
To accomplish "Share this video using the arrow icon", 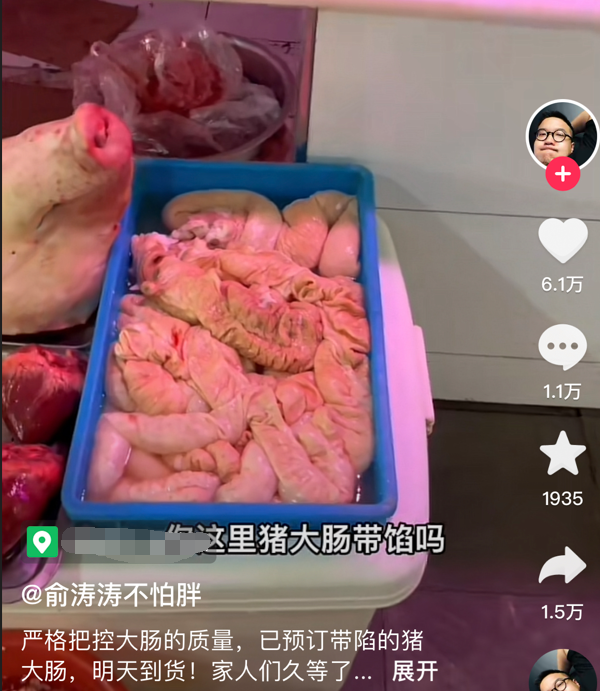I will (562, 566).
